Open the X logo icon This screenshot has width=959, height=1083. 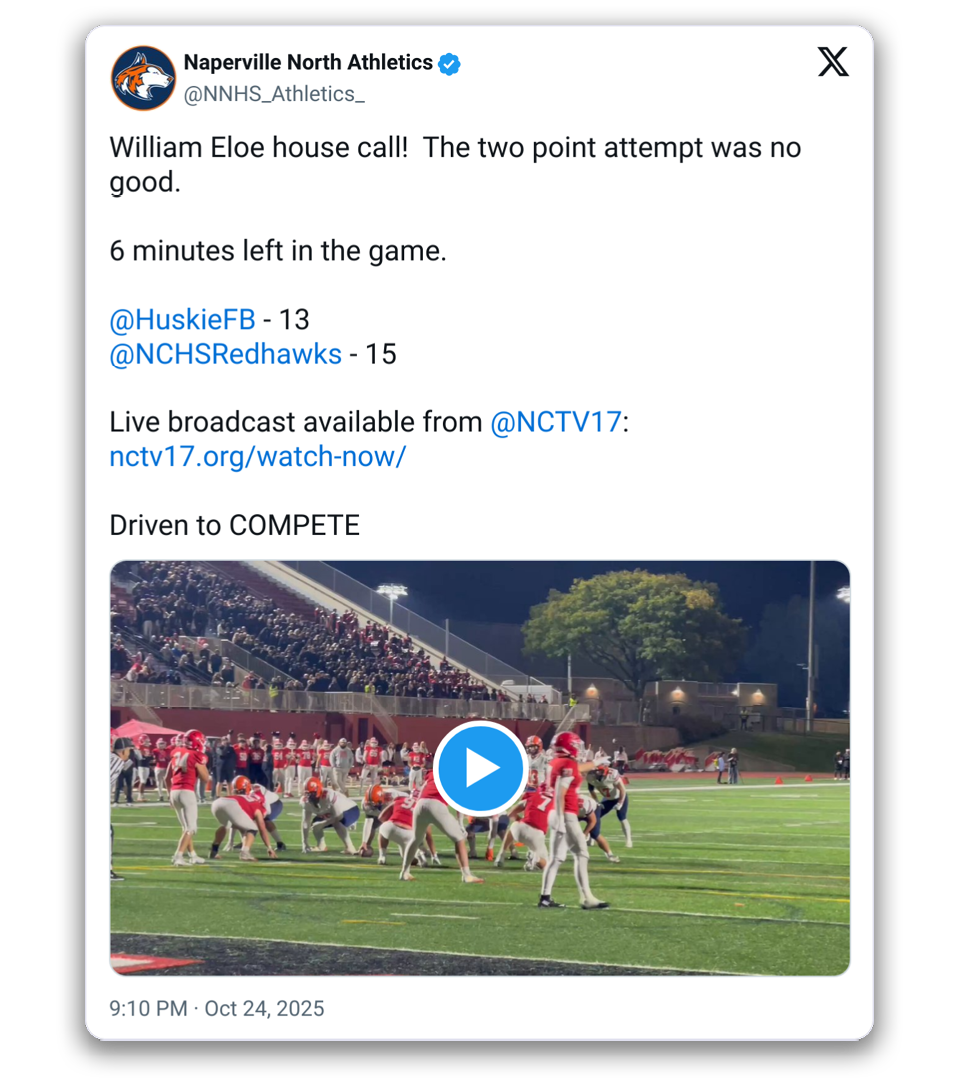click(832, 62)
